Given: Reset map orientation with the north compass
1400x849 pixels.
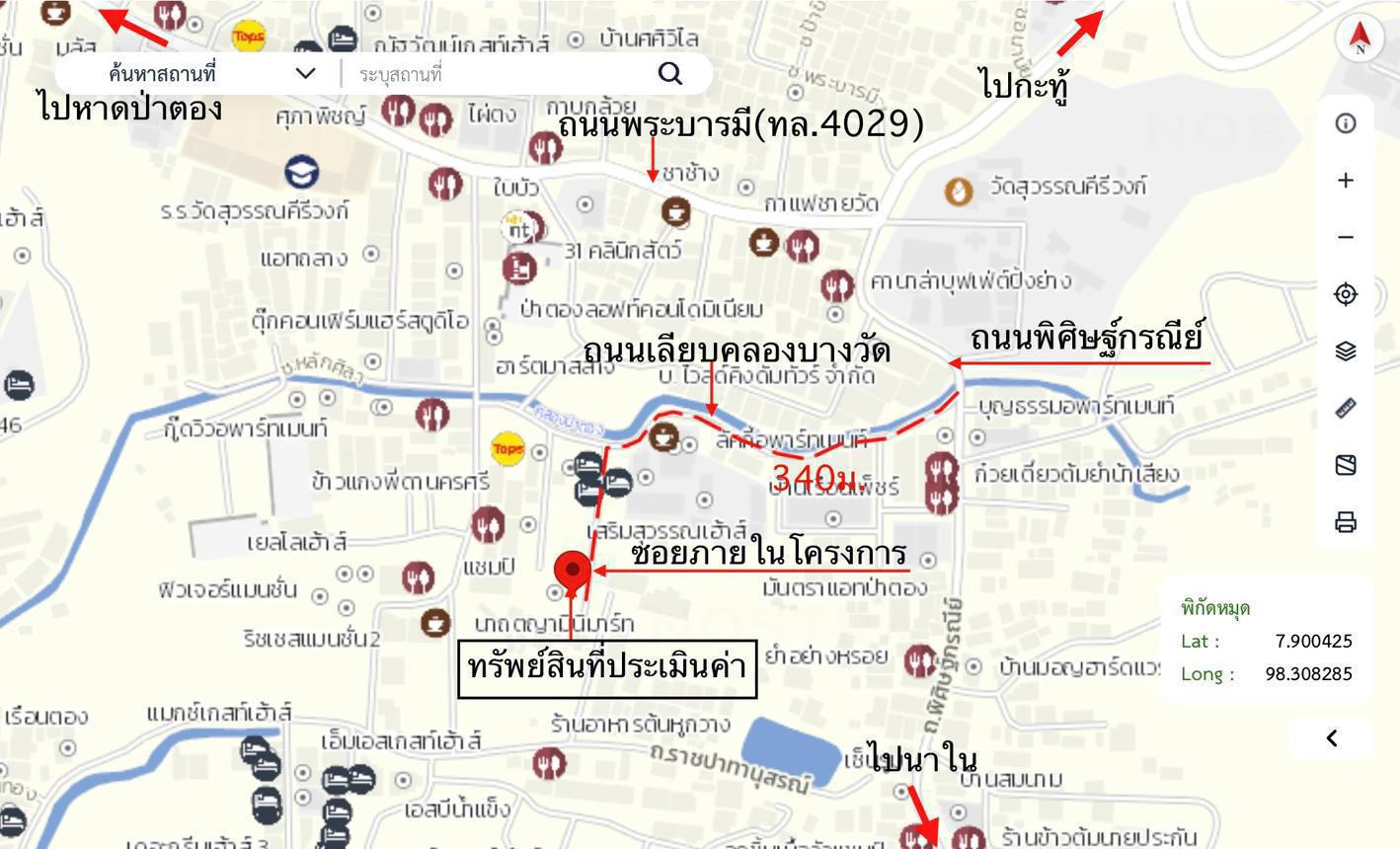Looking at the screenshot, I should coord(1360,39).
